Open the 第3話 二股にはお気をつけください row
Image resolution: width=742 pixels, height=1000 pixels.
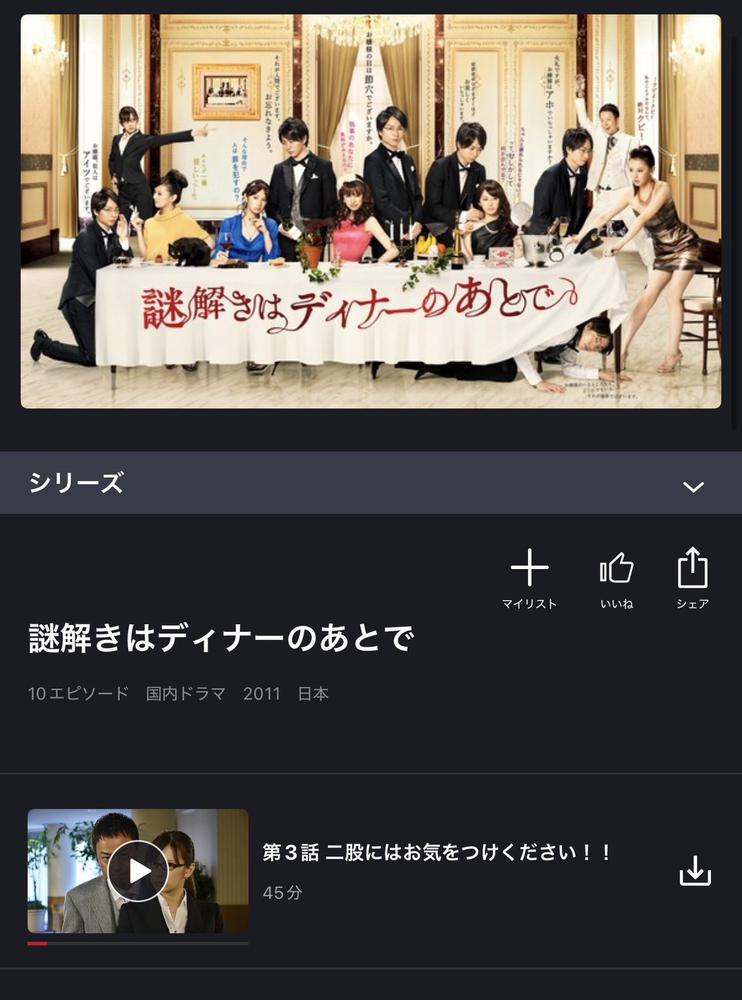436,853
